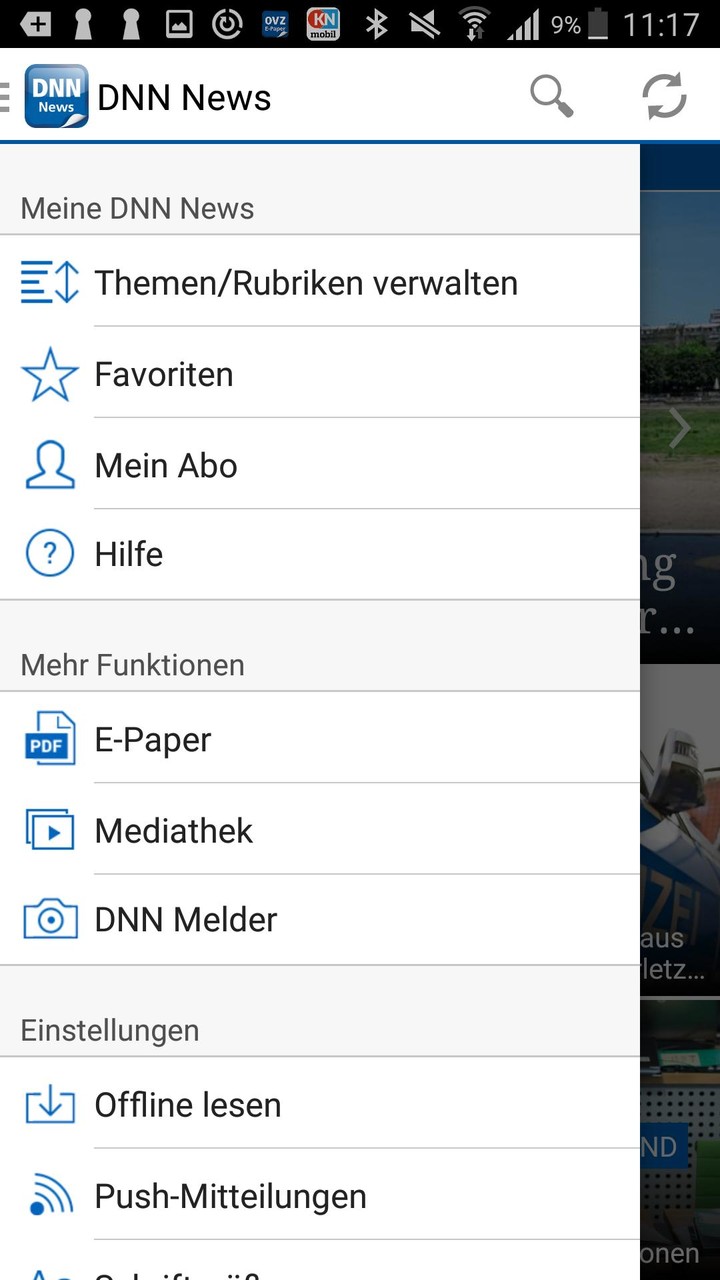Open Mediathek via its video icon

point(48,829)
